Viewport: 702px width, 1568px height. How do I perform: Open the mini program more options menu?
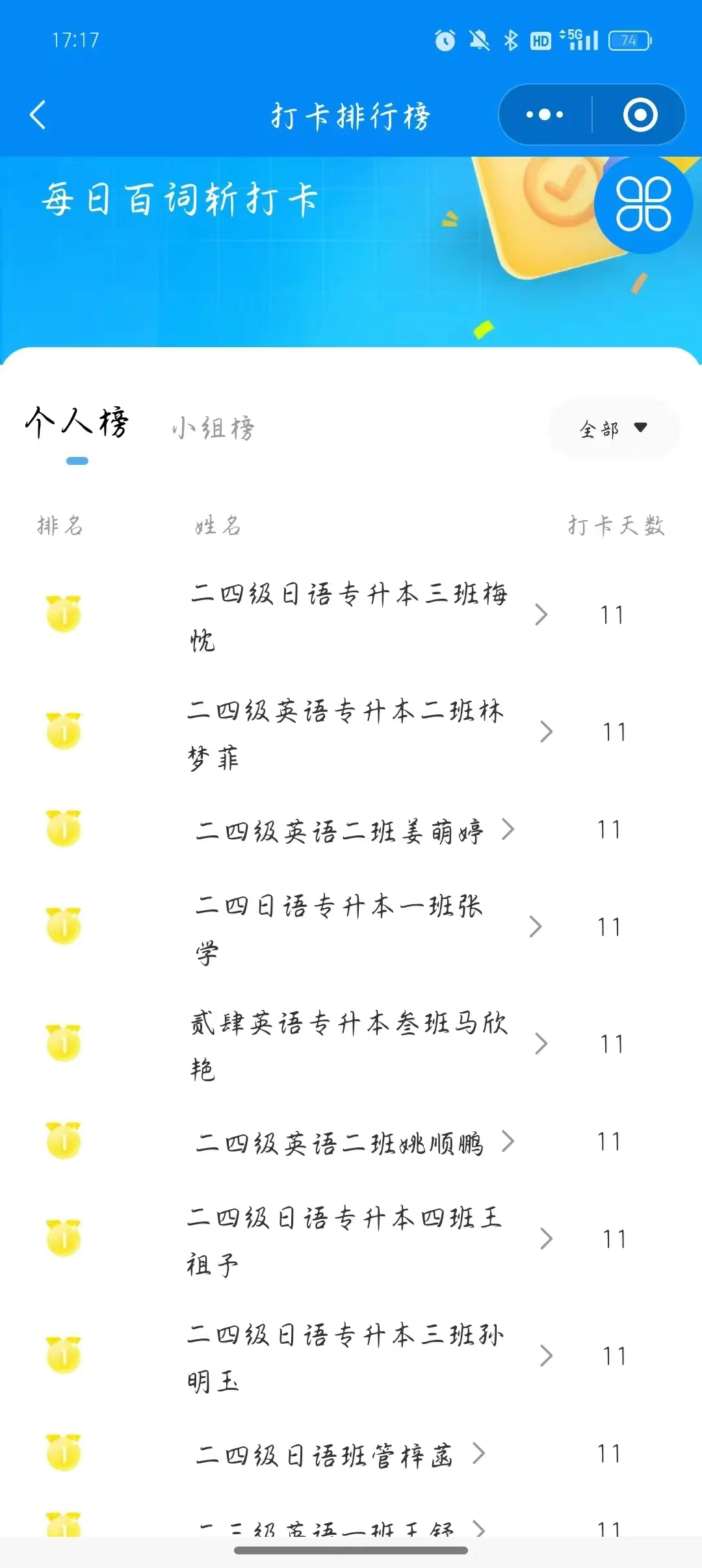[x=545, y=115]
